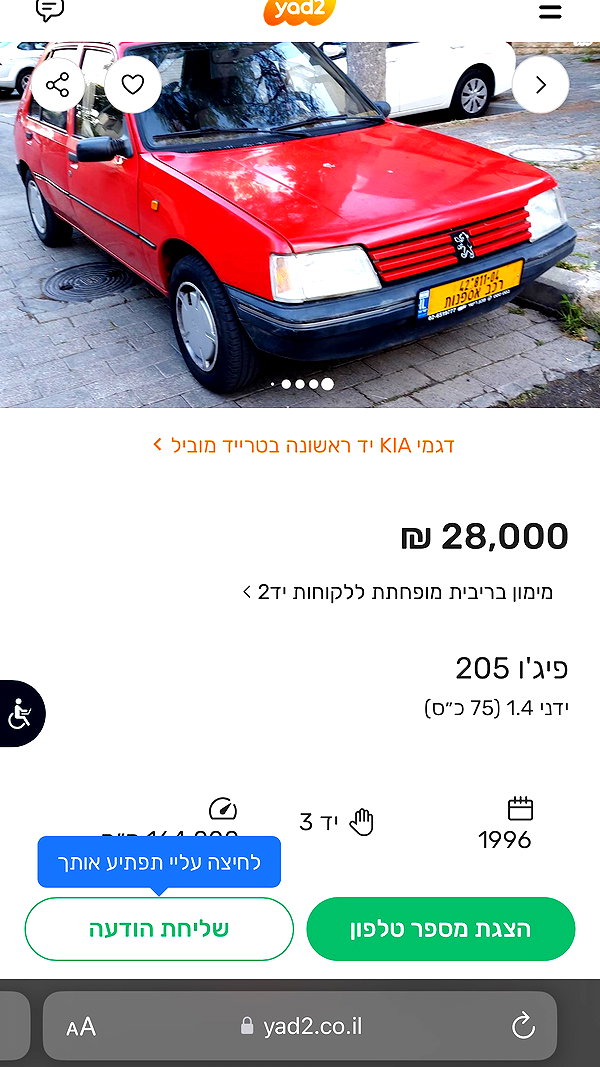Tap the yad2.co.il address bar
Screen dimensions: 600x1067
(300, 1026)
